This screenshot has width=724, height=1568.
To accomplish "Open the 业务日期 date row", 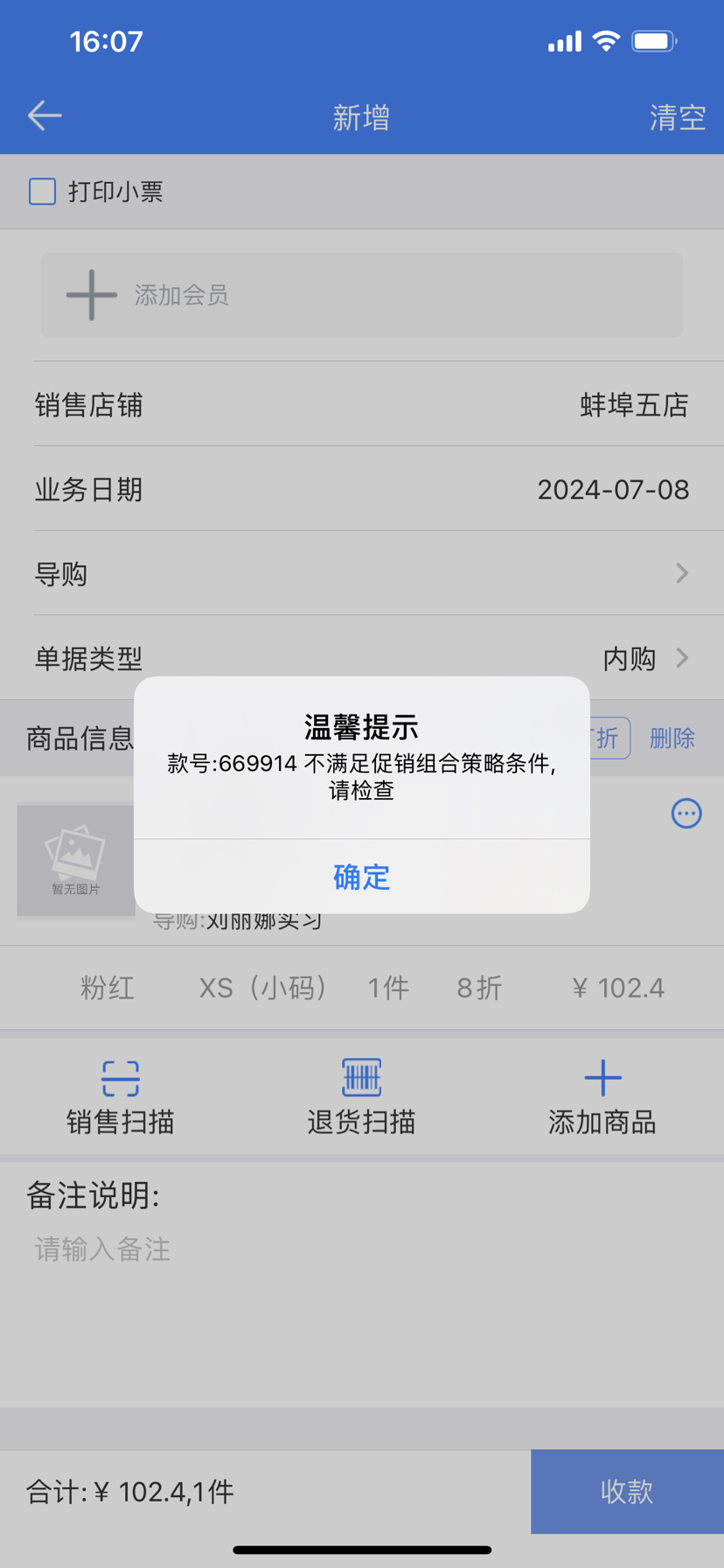I will (361, 490).
